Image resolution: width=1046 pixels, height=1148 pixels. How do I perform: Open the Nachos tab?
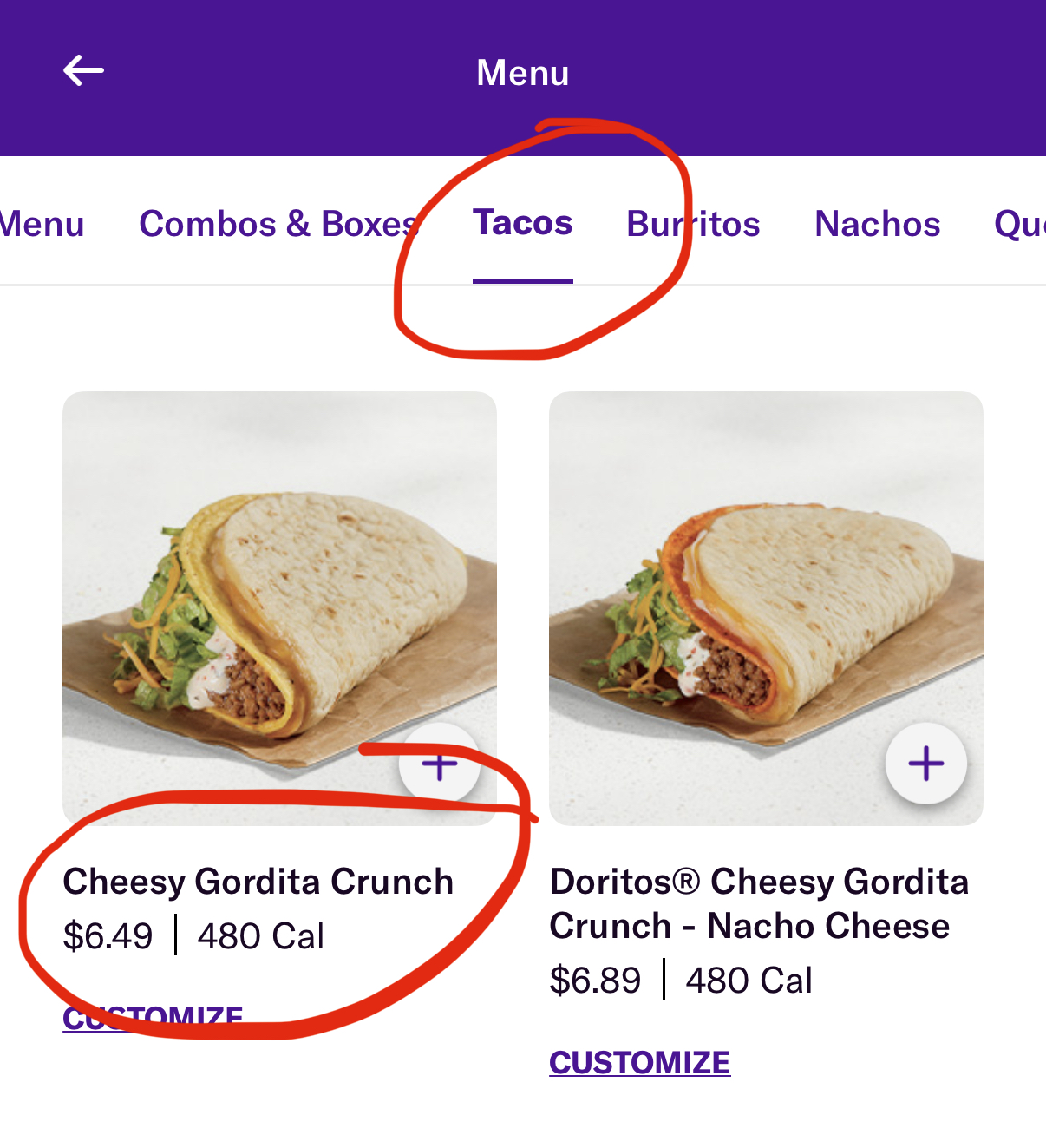point(877,224)
